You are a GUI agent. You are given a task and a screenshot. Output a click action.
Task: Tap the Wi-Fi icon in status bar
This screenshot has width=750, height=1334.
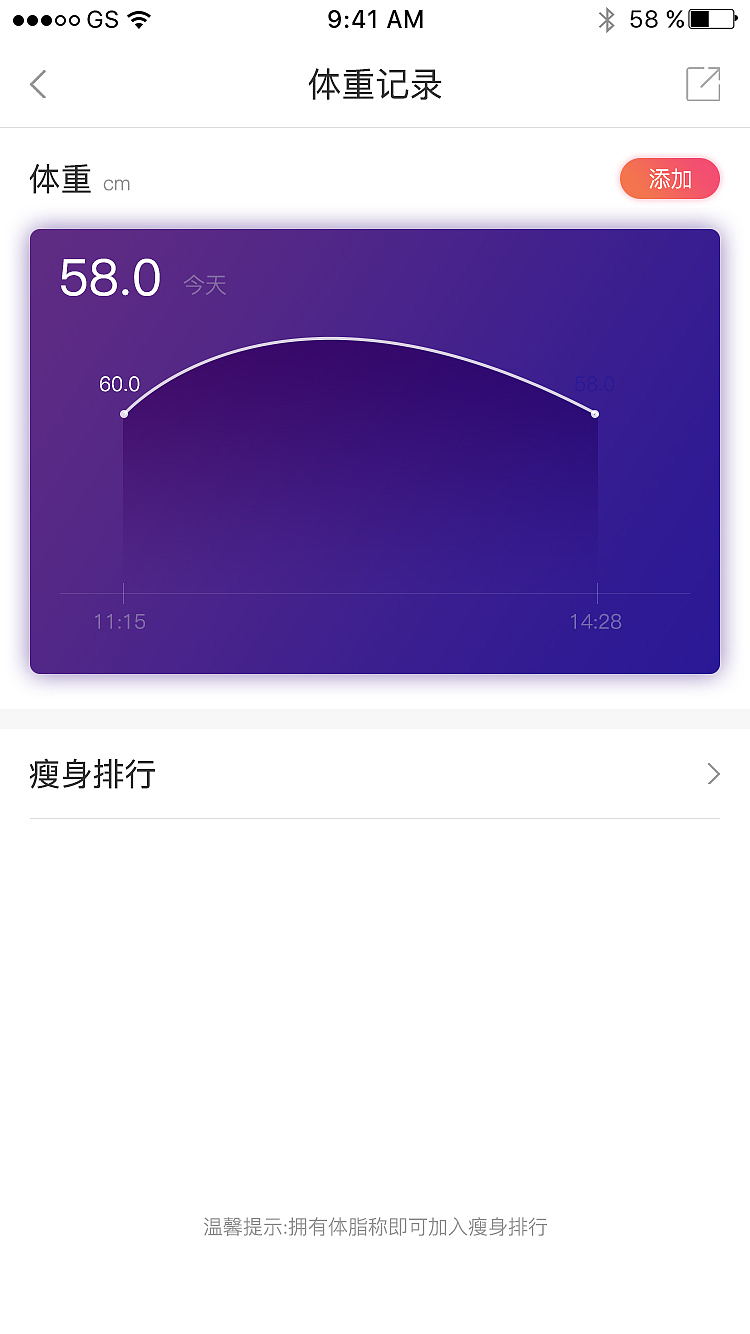point(140,18)
